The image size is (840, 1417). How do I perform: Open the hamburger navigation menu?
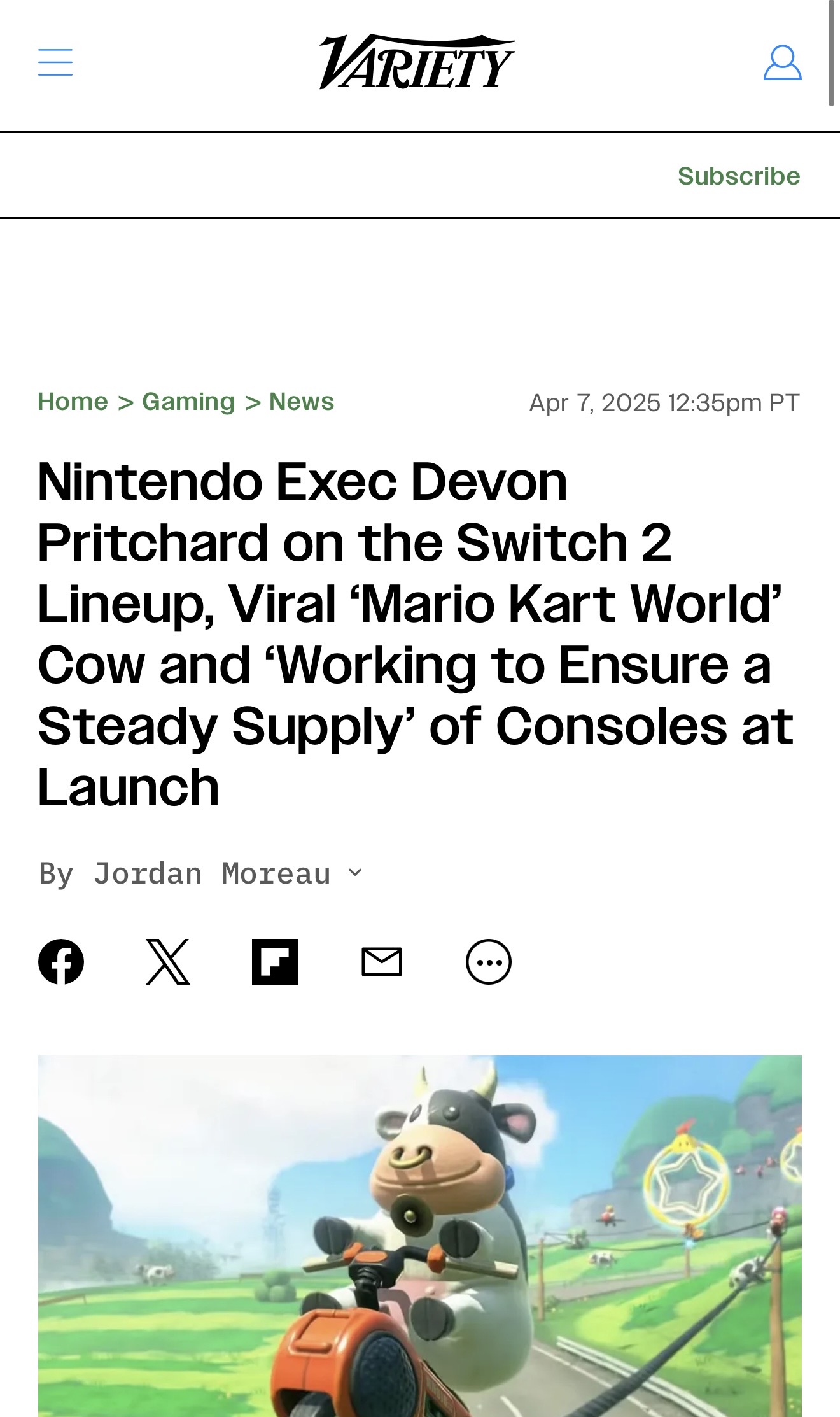coord(55,62)
